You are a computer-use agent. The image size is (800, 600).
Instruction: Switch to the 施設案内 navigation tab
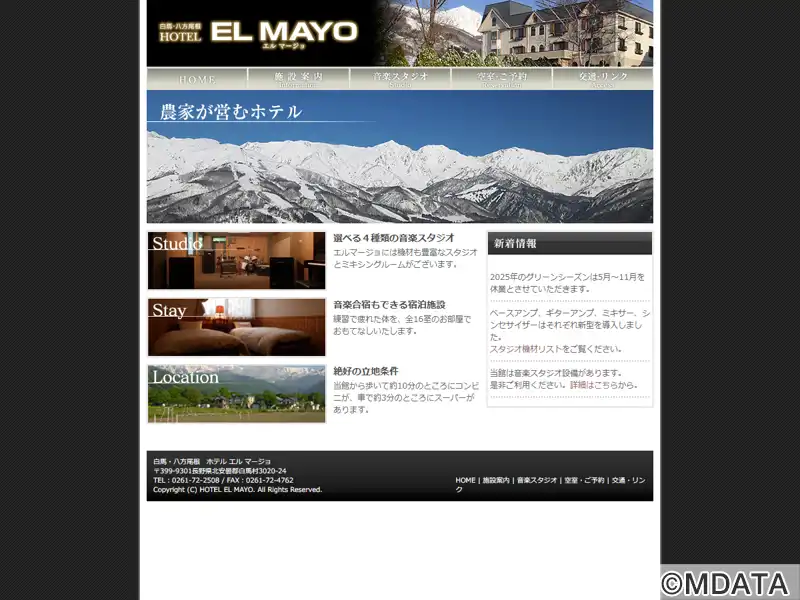(298, 78)
